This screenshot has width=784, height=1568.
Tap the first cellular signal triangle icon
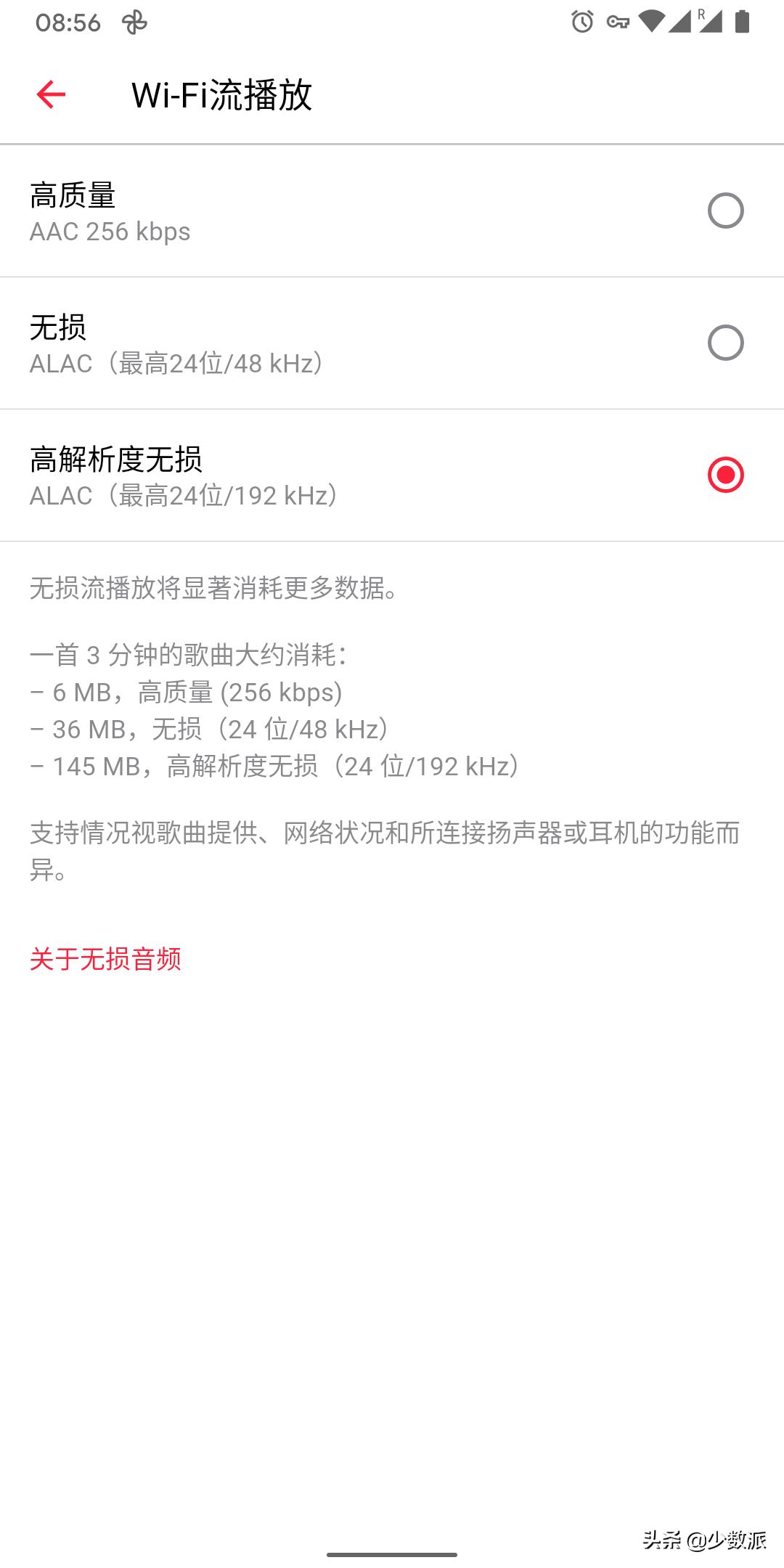pos(680,23)
